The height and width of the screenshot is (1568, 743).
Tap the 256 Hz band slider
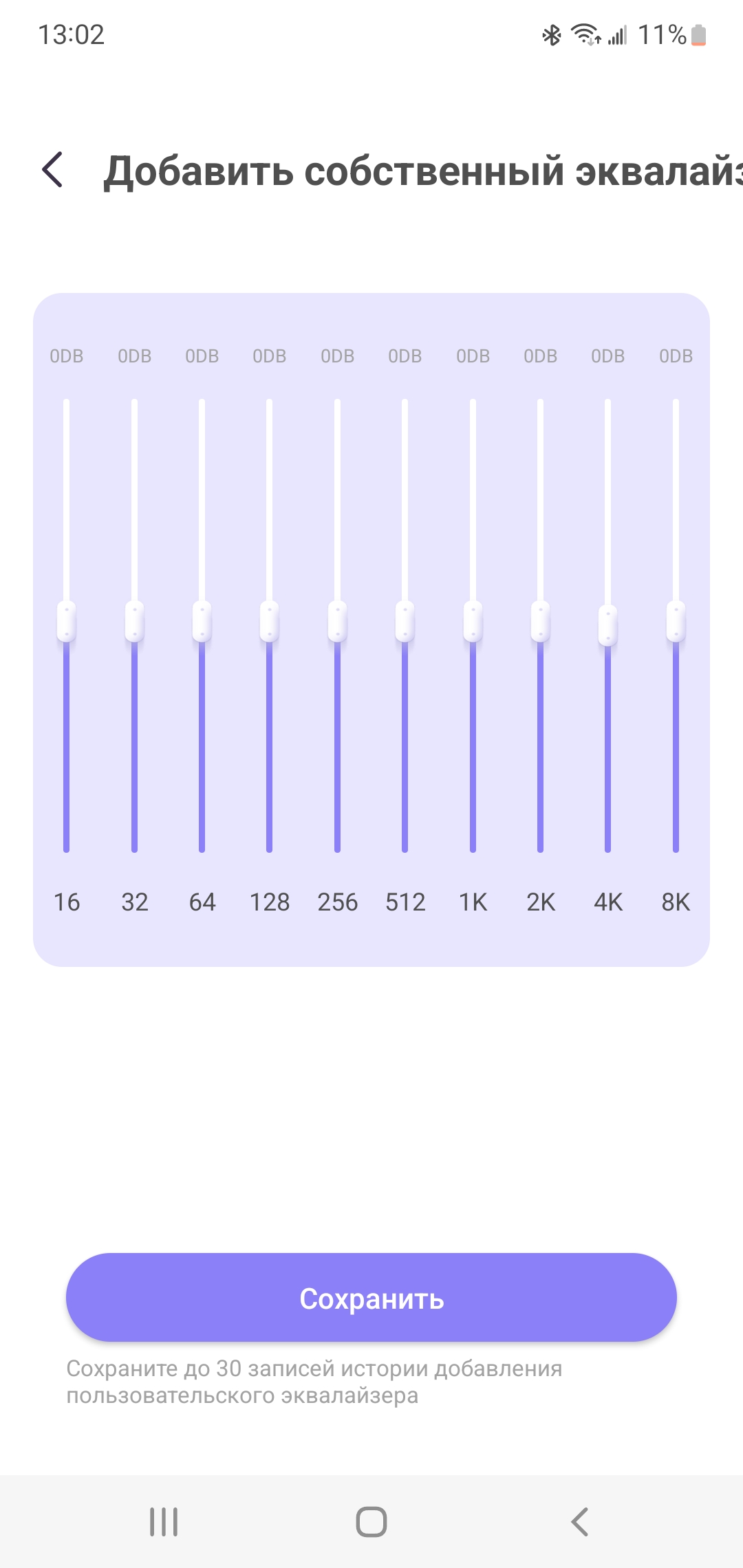pos(337,622)
